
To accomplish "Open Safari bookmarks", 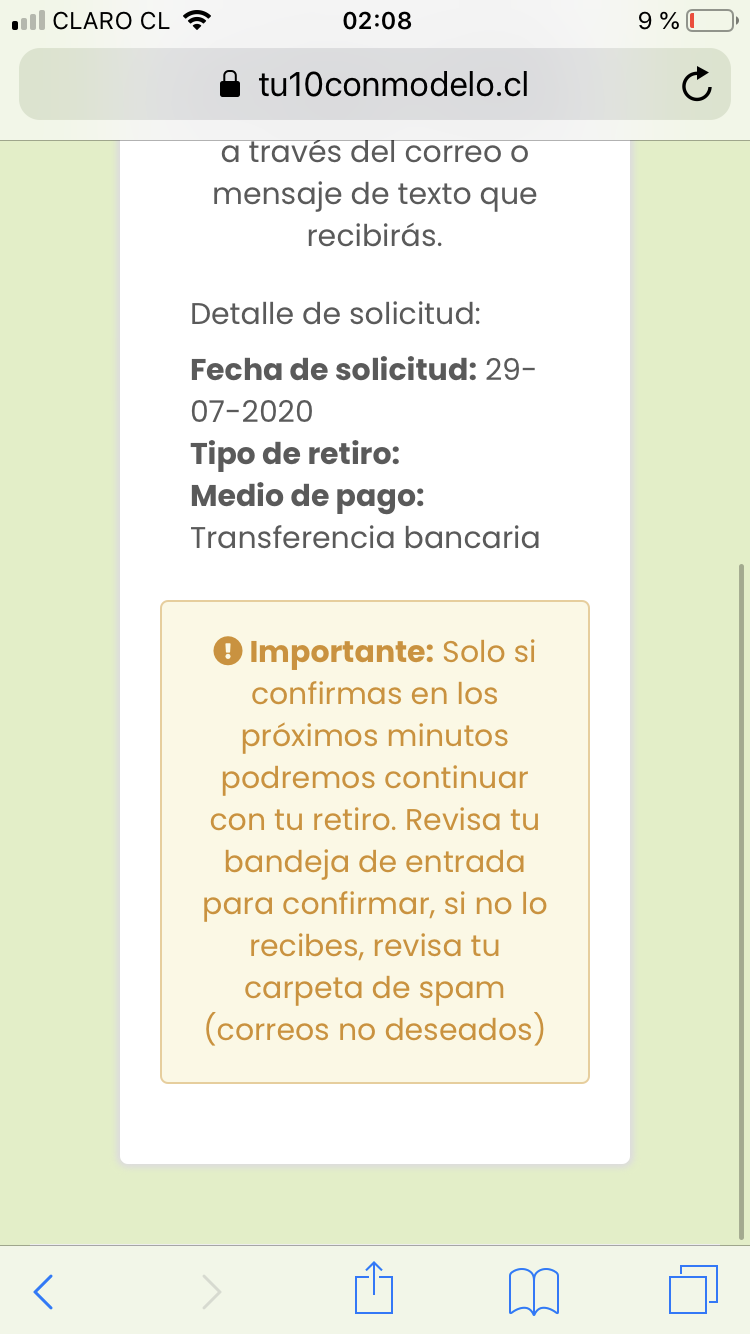I will point(533,1291).
